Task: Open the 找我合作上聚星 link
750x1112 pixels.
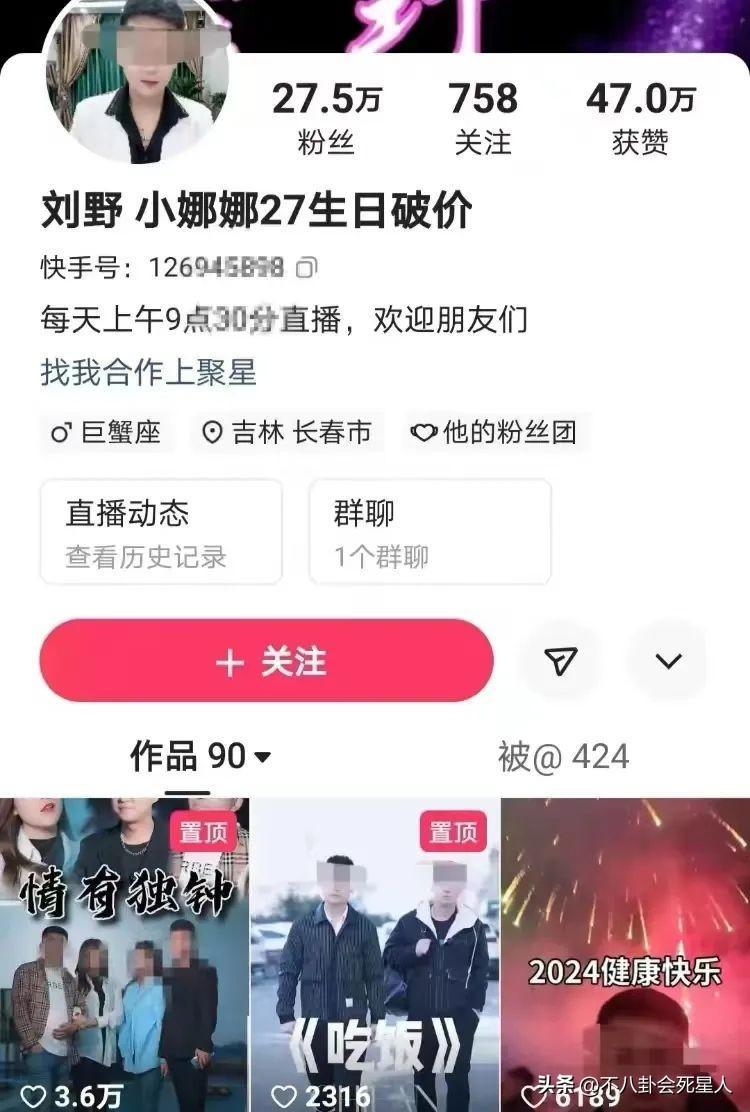Action: (149, 373)
